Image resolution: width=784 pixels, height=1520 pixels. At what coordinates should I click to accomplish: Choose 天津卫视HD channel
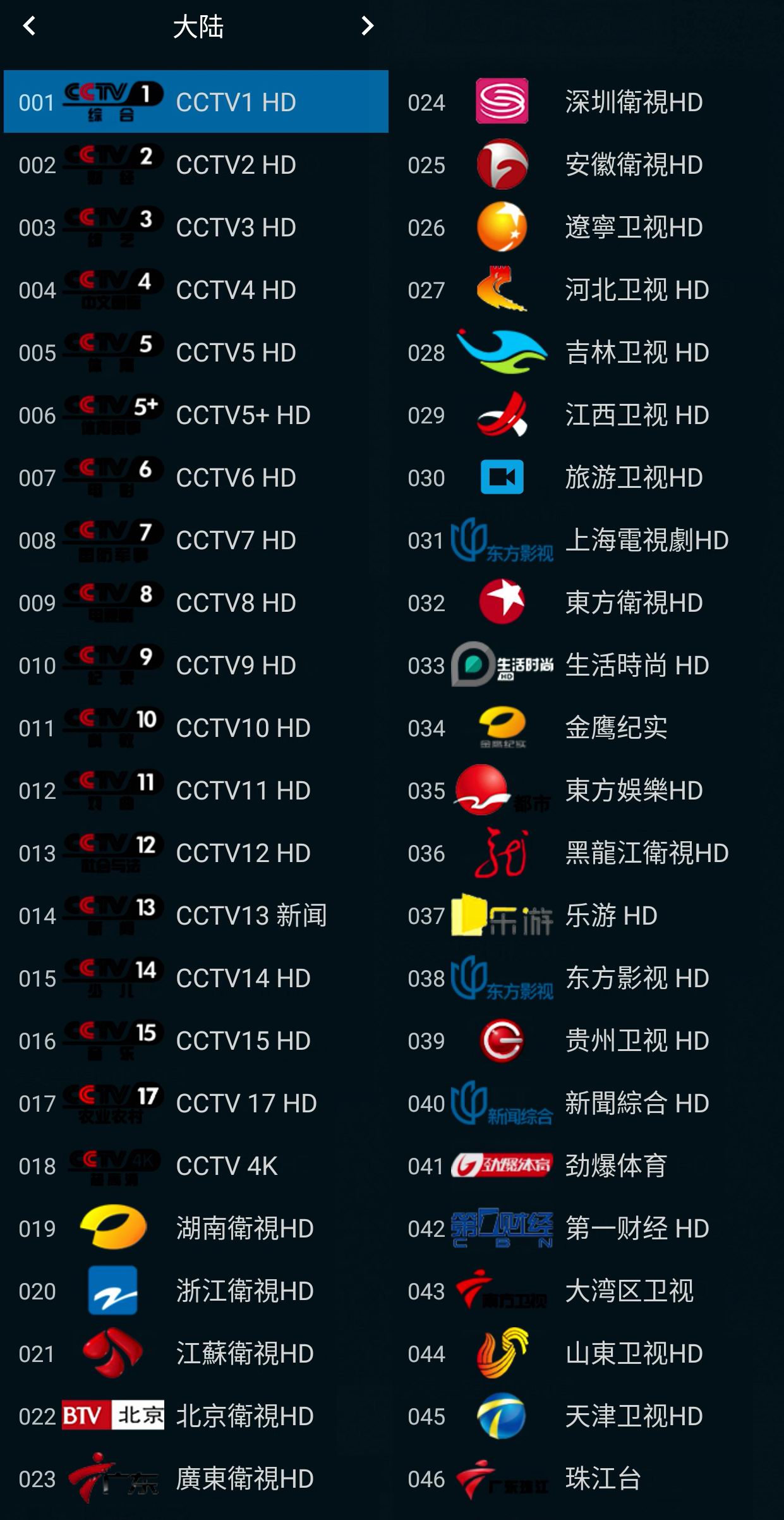(586, 1416)
